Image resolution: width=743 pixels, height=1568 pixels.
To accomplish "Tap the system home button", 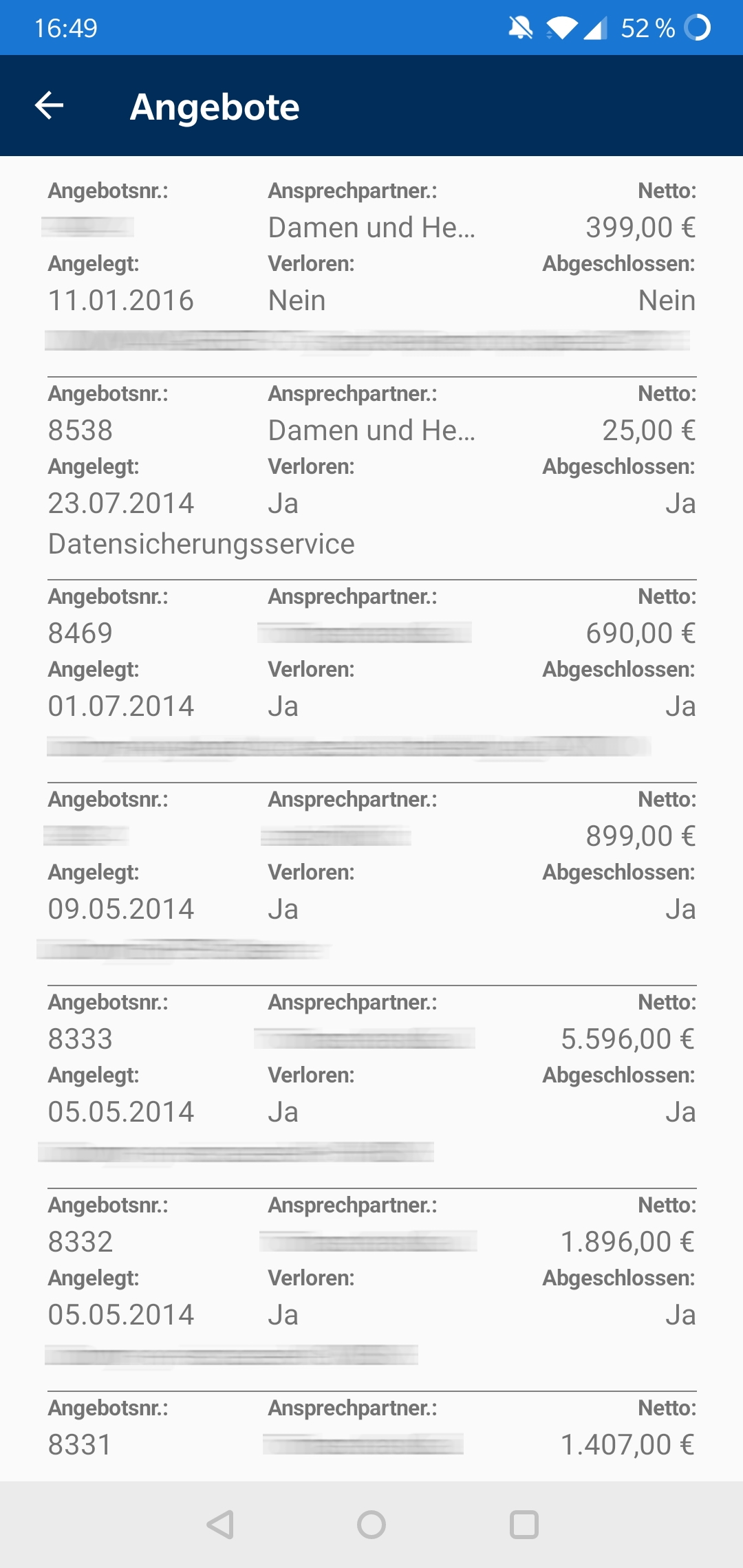I will [x=371, y=1525].
